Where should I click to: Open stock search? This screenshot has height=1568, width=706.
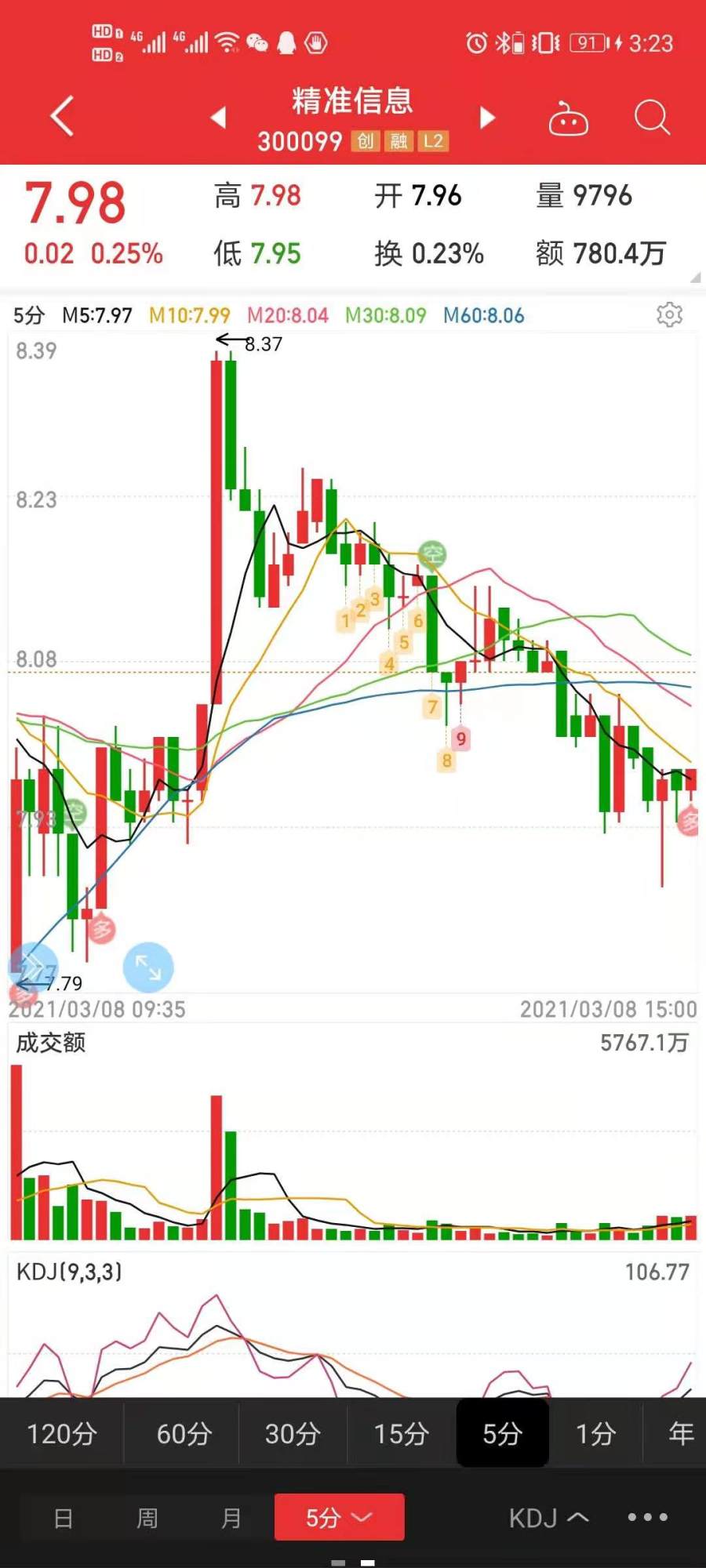coord(652,118)
